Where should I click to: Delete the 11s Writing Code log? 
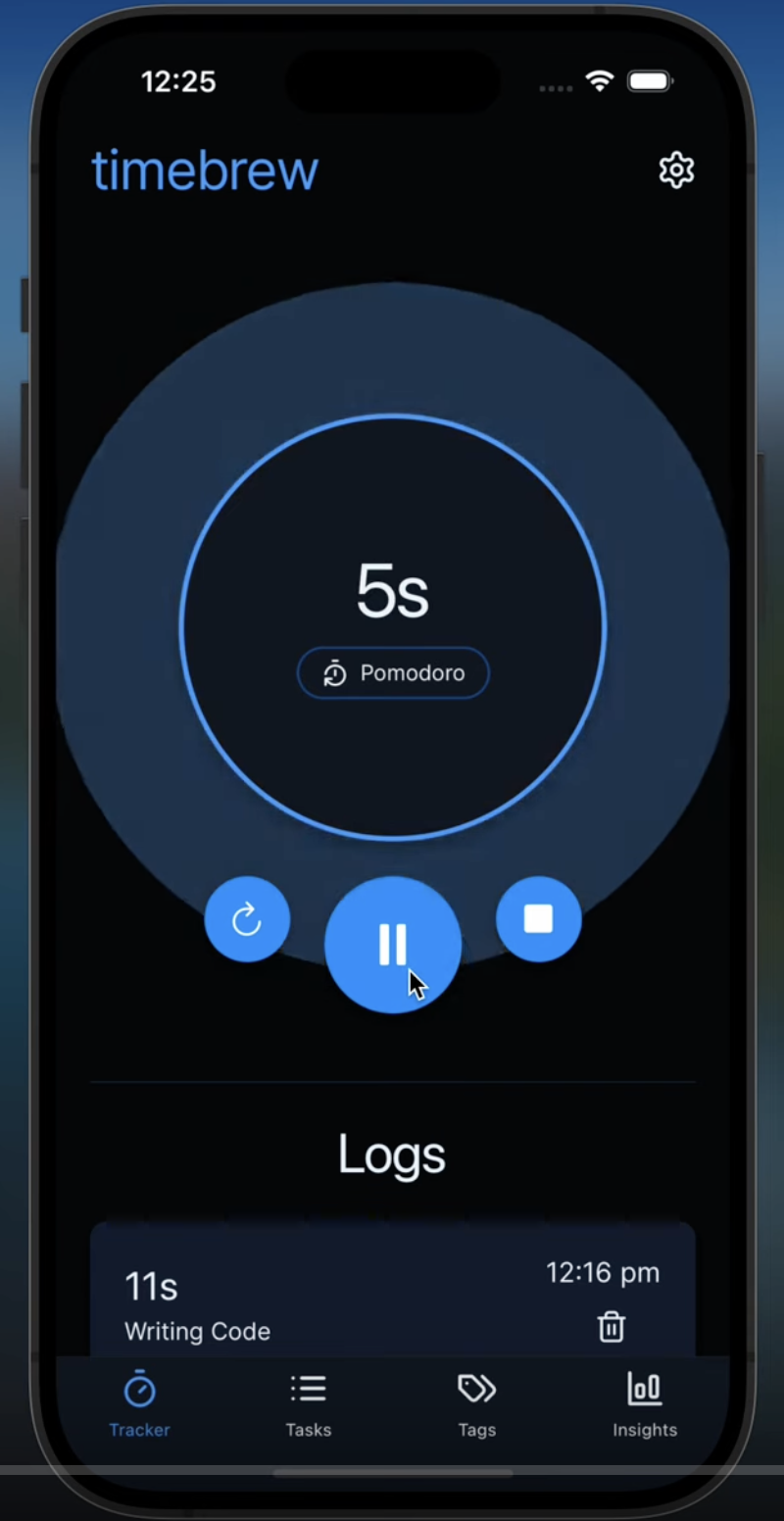(x=612, y=1327)
